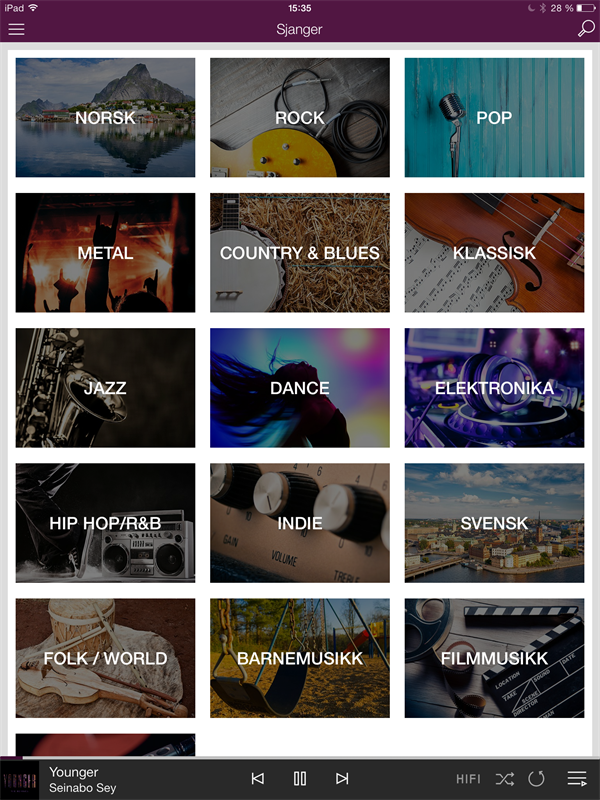Open the hamburger drawer menu
The width and height of the screenshot is (600, 800).
tap(16, 29)
